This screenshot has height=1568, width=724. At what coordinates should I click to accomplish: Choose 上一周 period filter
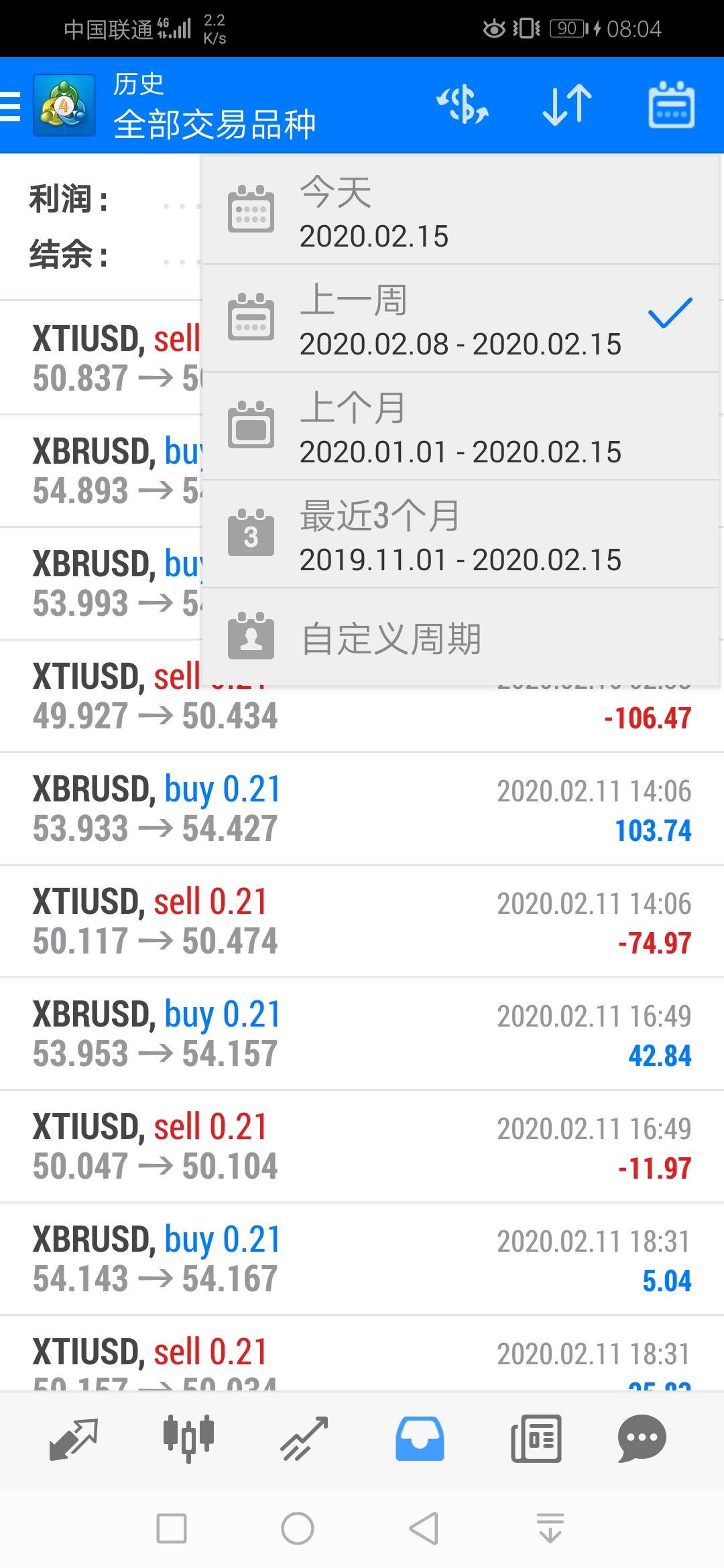[459, 319]
